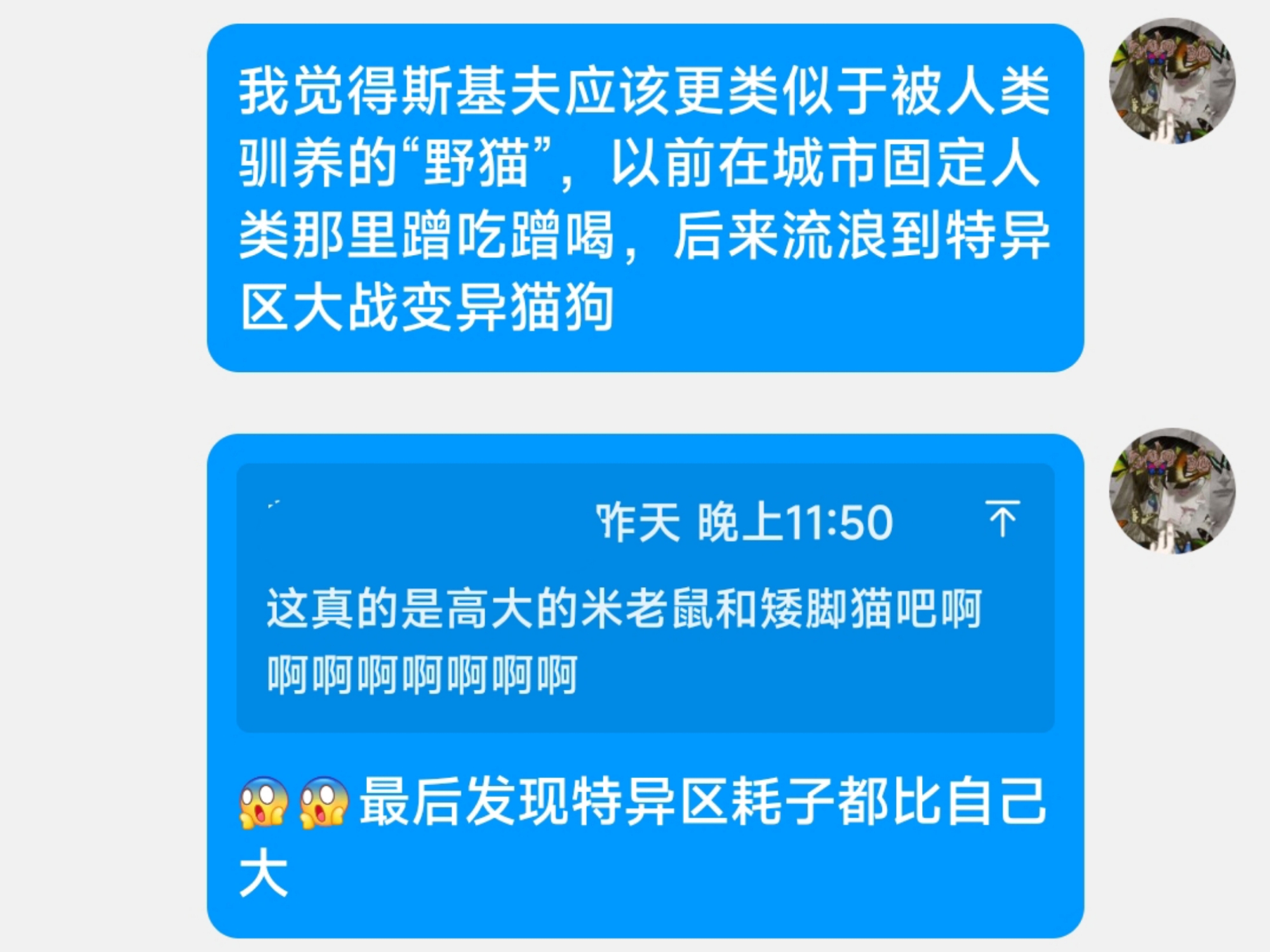The height and width of the screenshot is (952, 1270).
Task: Open sender's avatar beside the 斯基夫 message
Action: [x=1172, y=81]
